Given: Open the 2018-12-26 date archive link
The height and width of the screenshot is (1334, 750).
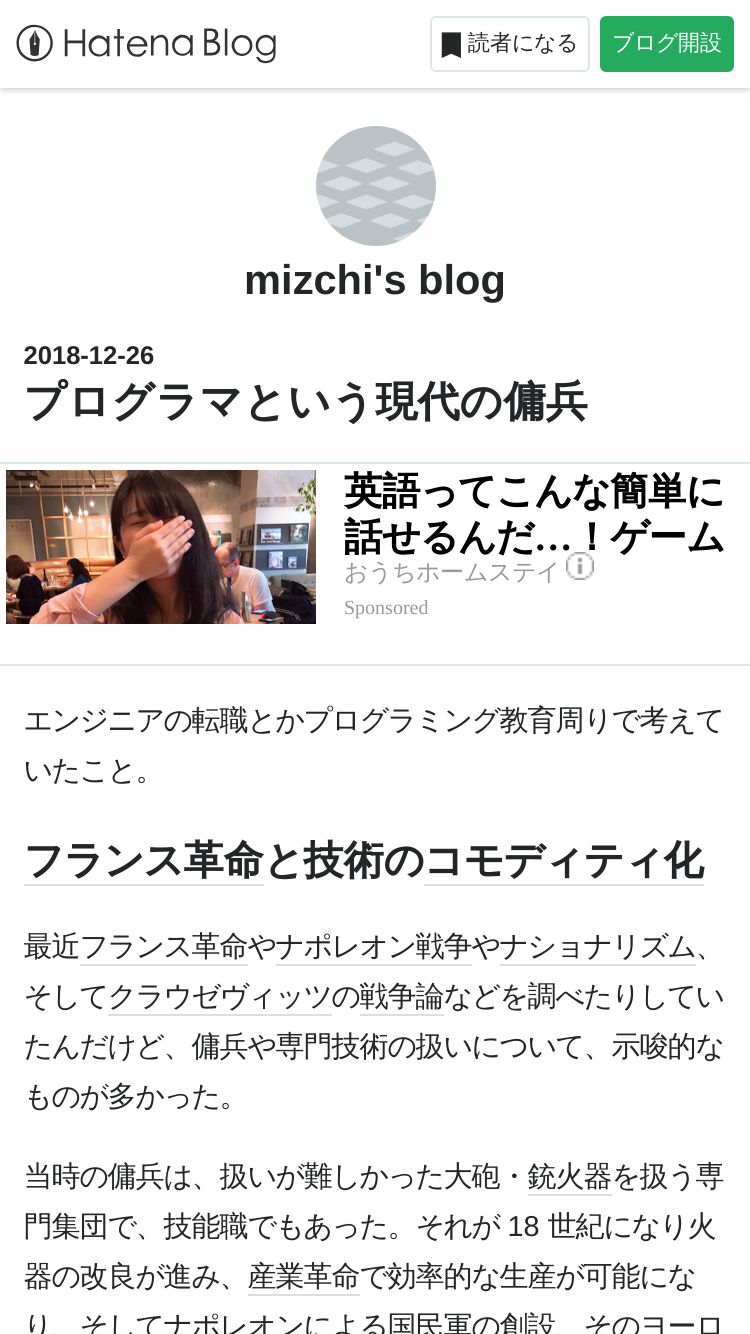Looking at the screenshot, I should (89, 355).
